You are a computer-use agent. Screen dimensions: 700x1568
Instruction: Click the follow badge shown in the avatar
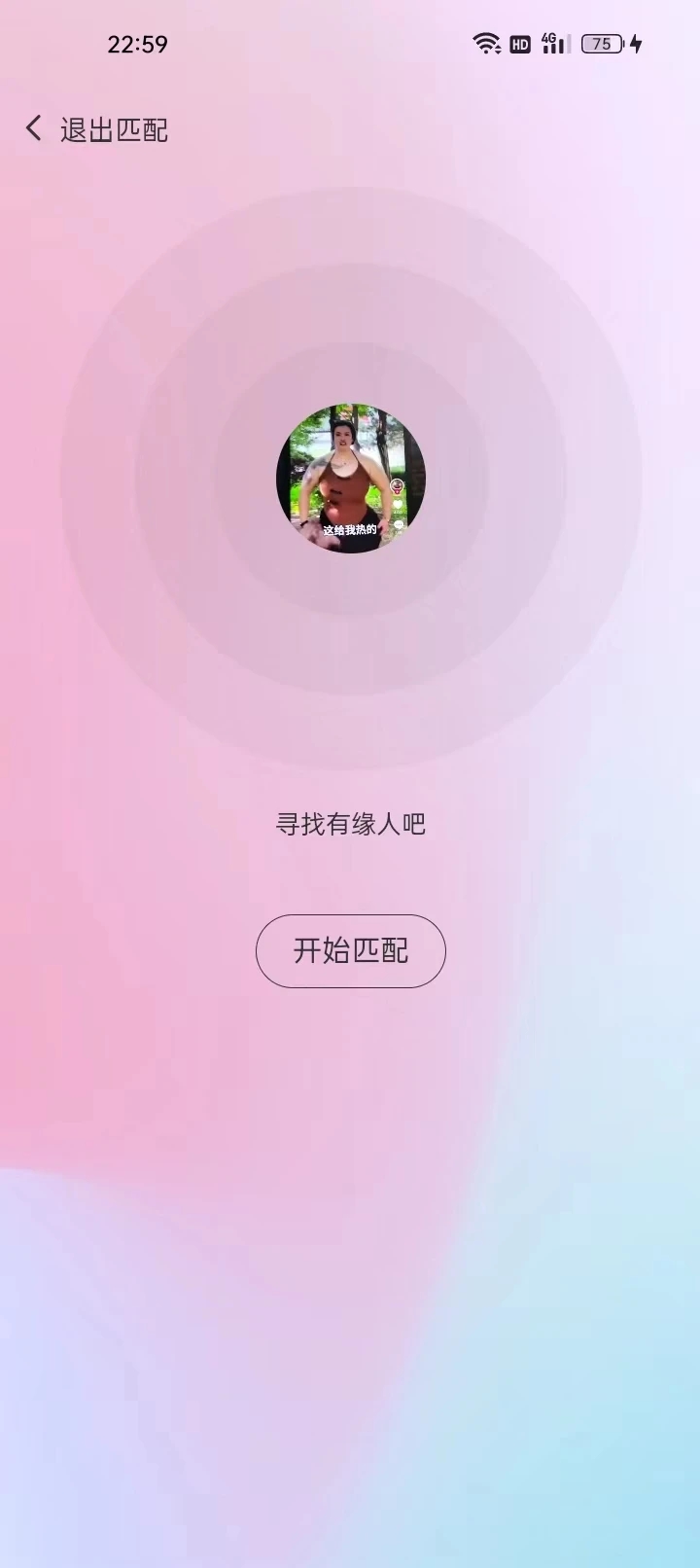pyautogui.click(x=397, y=486)
